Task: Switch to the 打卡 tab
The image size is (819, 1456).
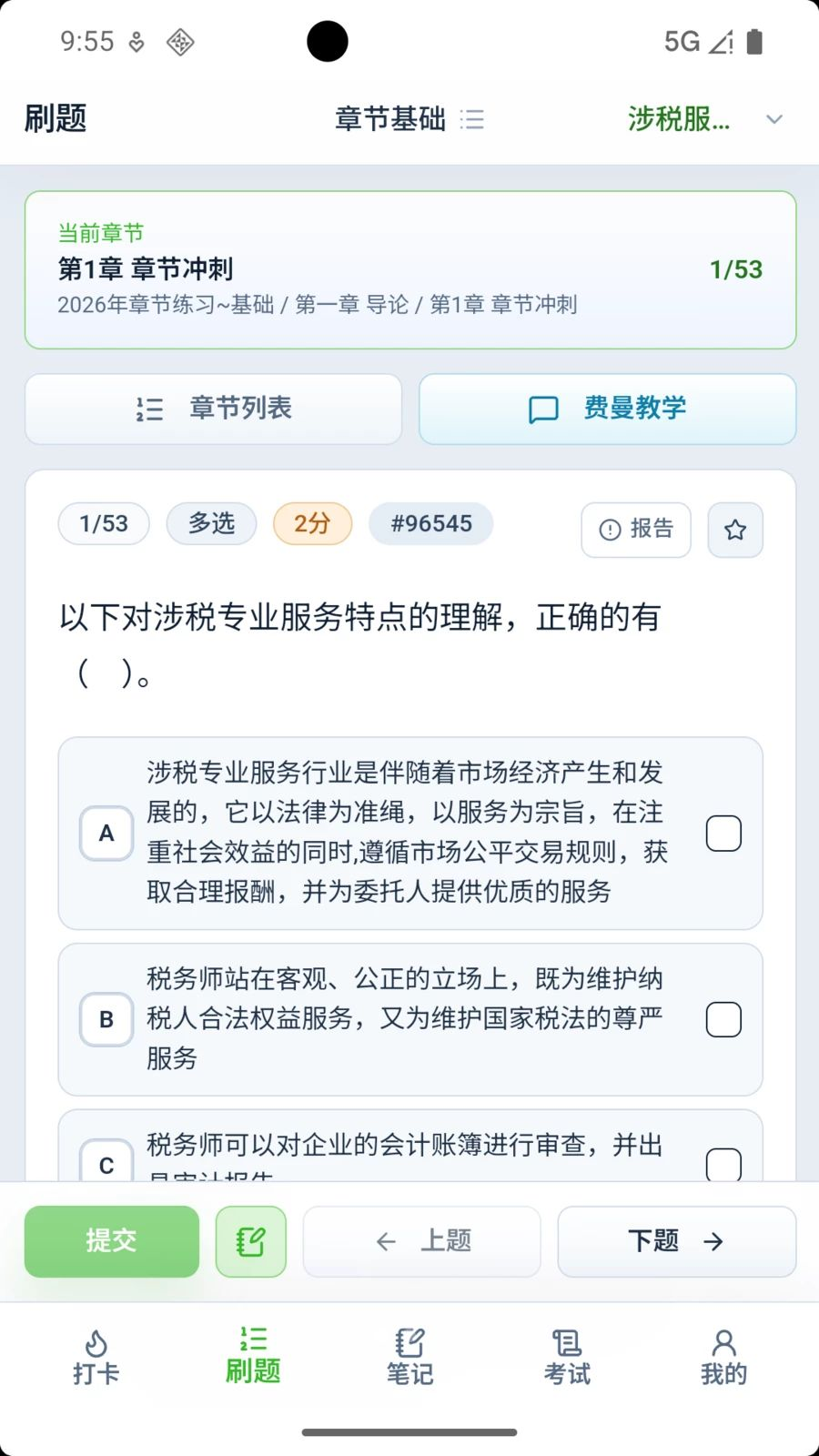Action: 96,1357
